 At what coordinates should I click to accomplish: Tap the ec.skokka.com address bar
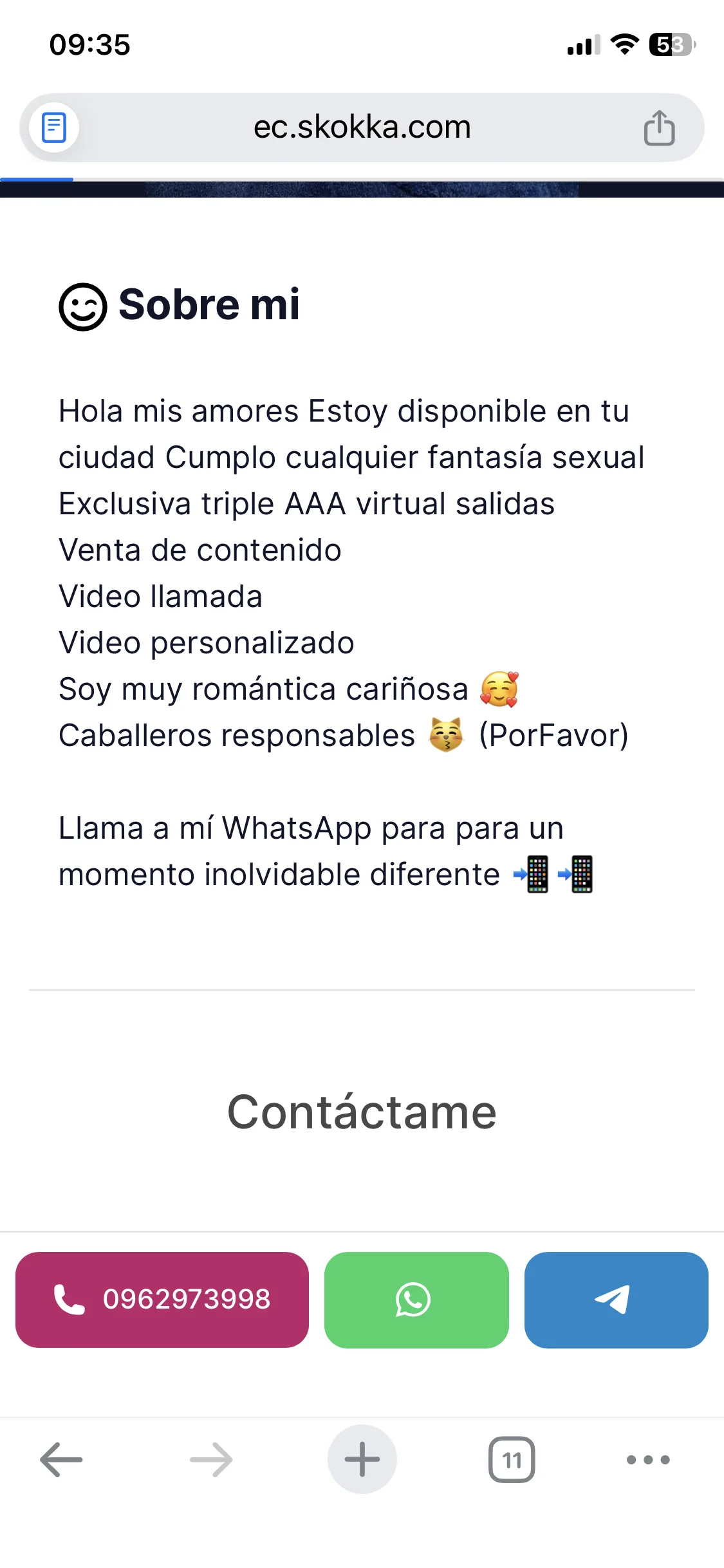[362, 127]
